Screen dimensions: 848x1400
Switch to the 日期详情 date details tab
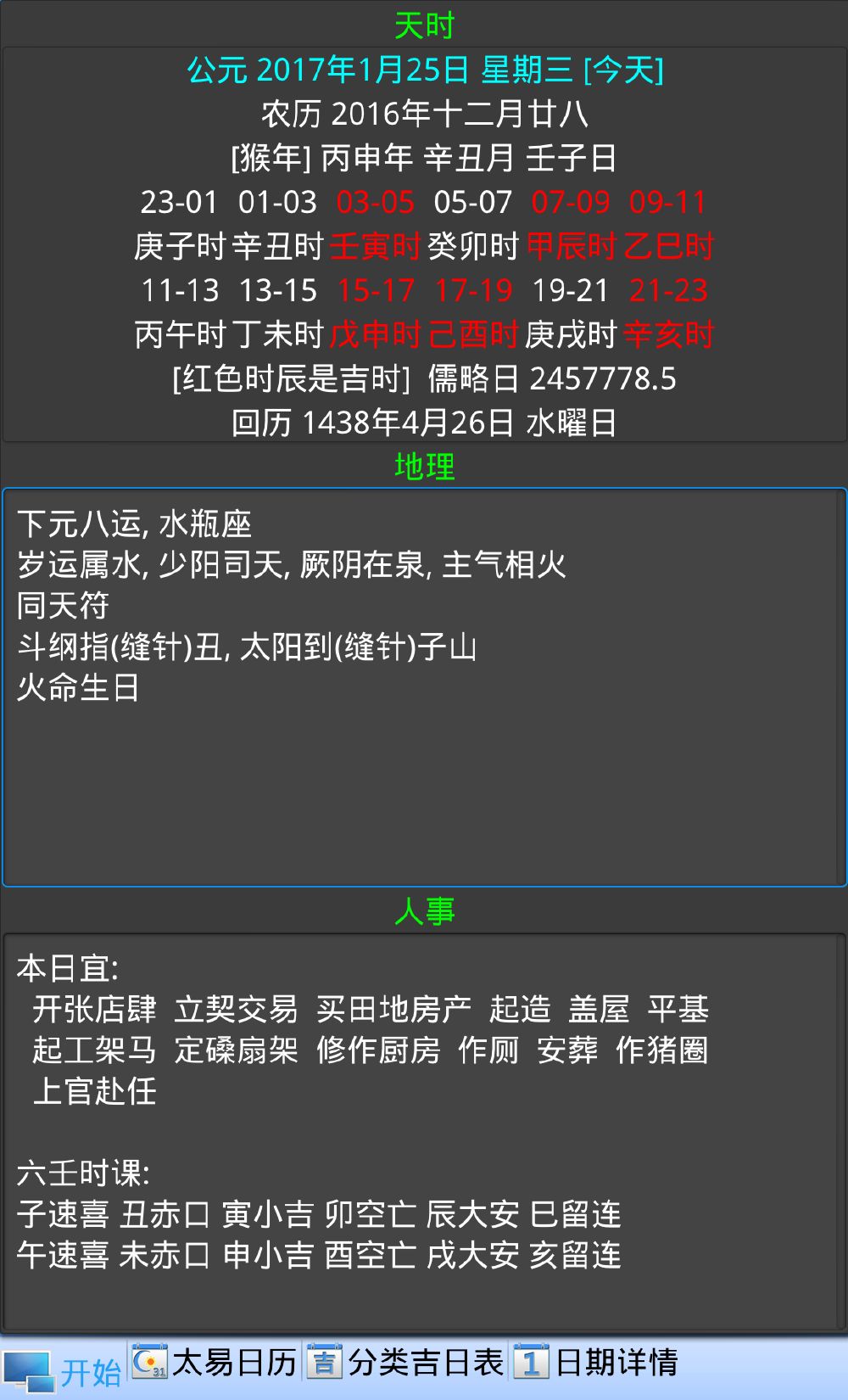click(x=597, y=1363)
